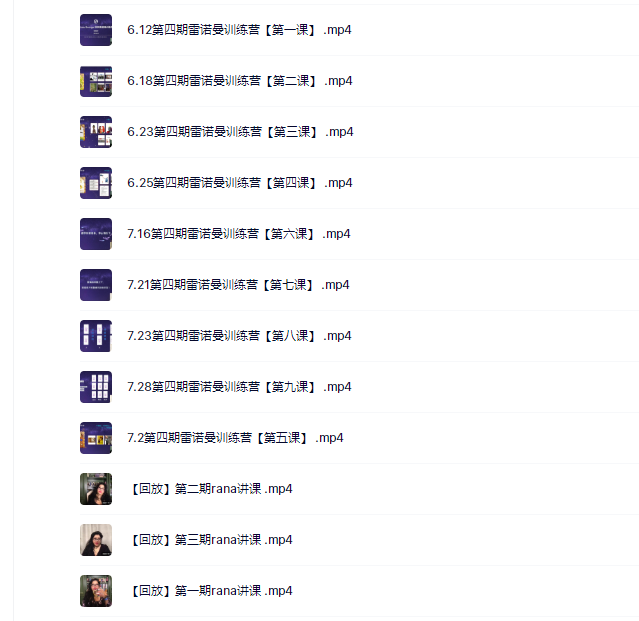Viewport: 639px width, 621px height.
Task: Open the 7.21 第七课 mp4 file
Action: click(x=238, y=285)
